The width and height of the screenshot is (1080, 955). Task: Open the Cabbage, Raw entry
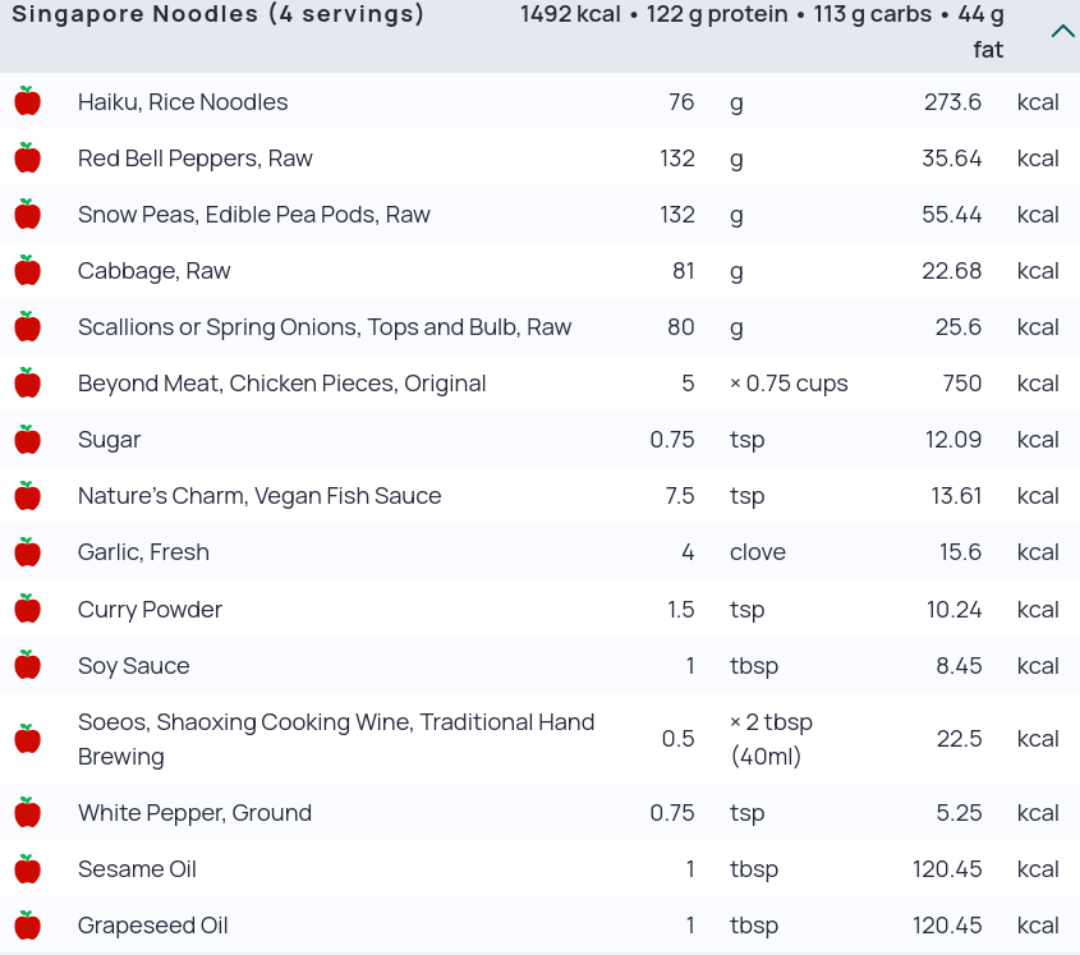154,271
